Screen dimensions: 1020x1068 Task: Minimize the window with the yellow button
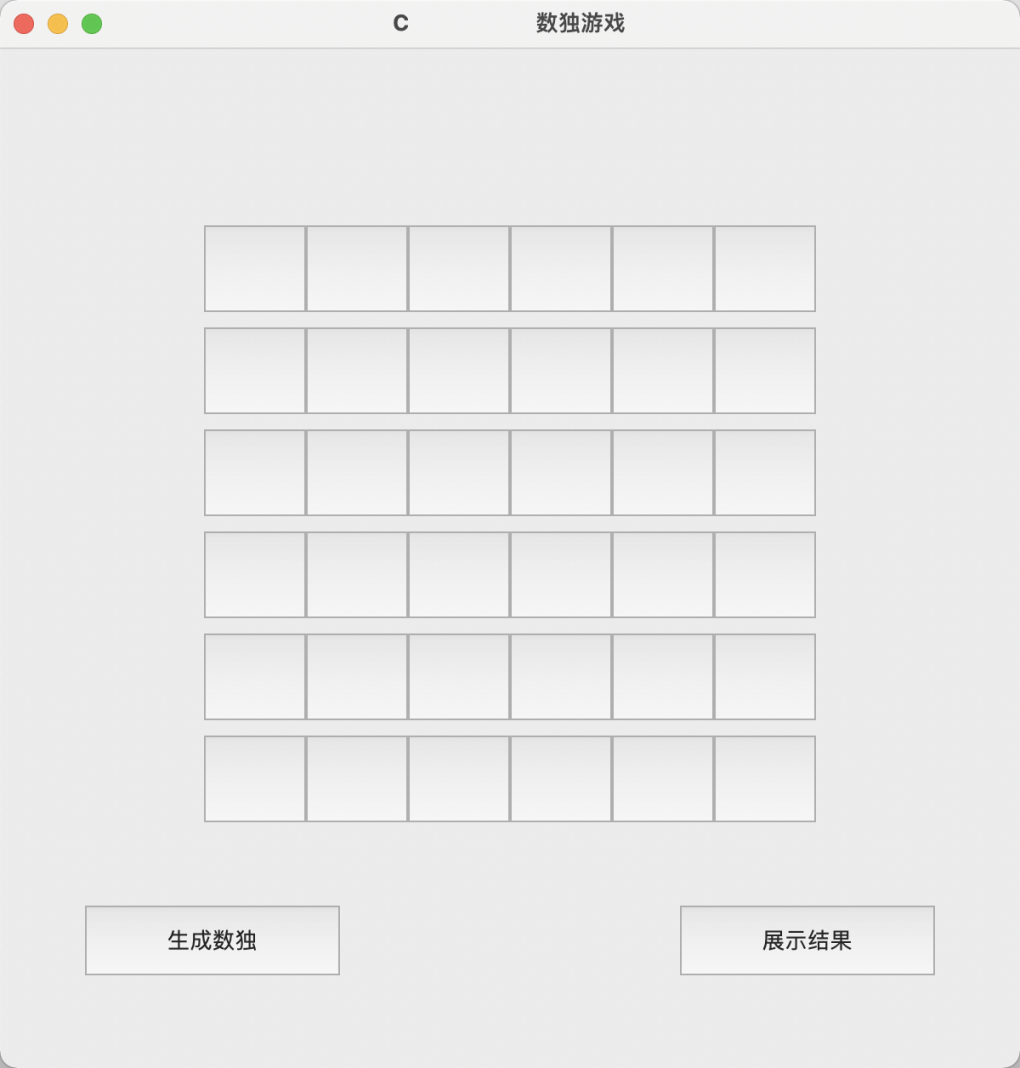tap(58, 24)
